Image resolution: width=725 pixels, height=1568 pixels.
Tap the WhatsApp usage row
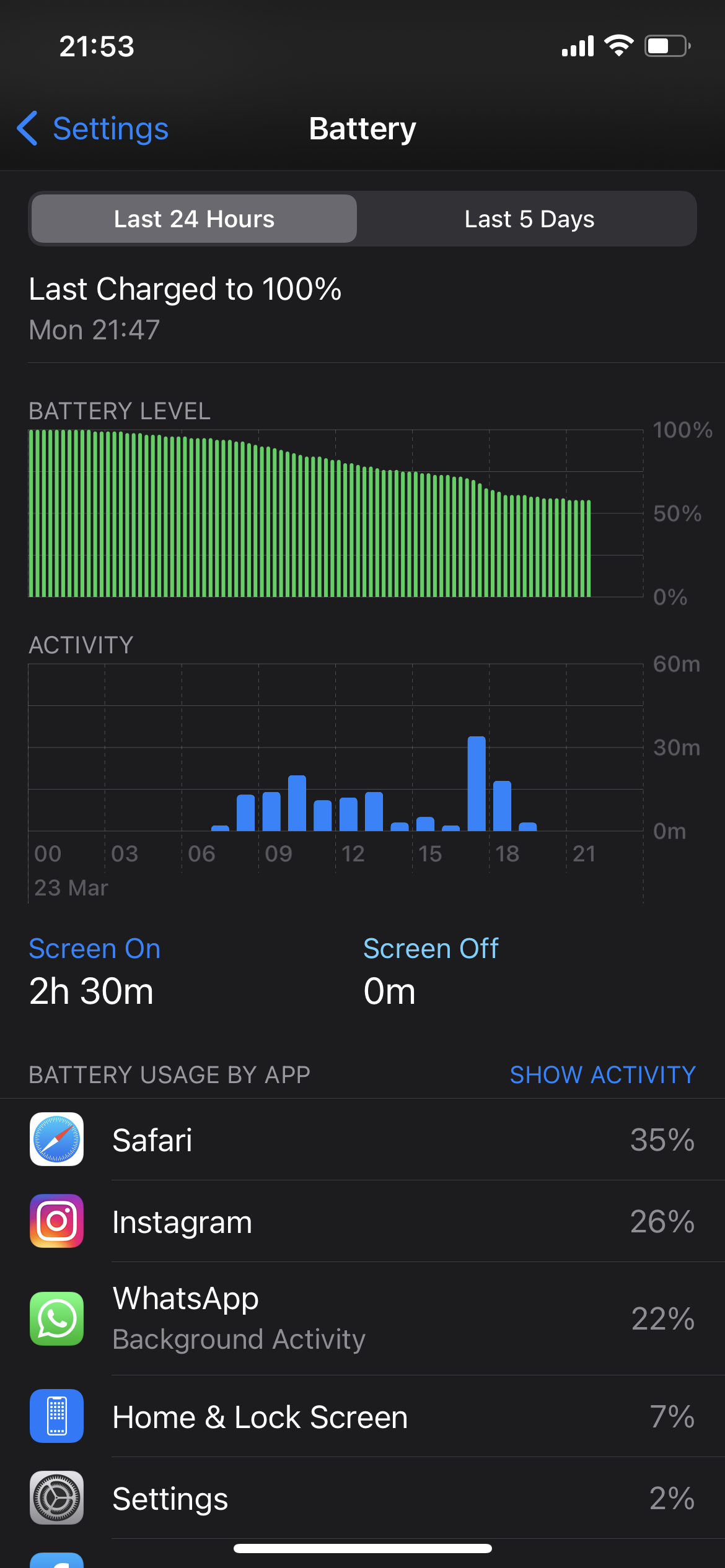(362, 1318)
